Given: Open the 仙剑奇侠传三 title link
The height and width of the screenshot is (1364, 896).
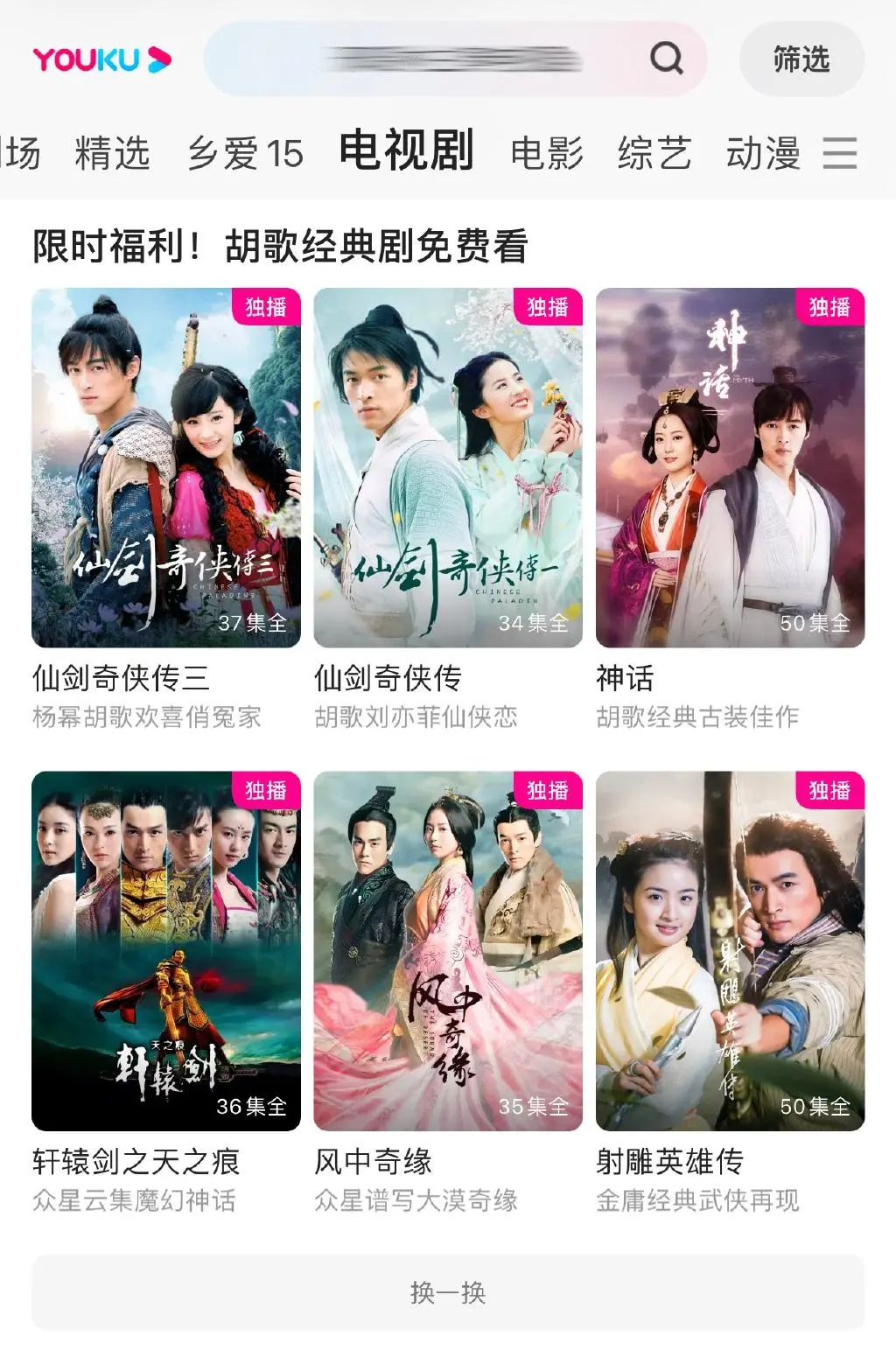Looking at the screenshot, I should pos(124,678).
